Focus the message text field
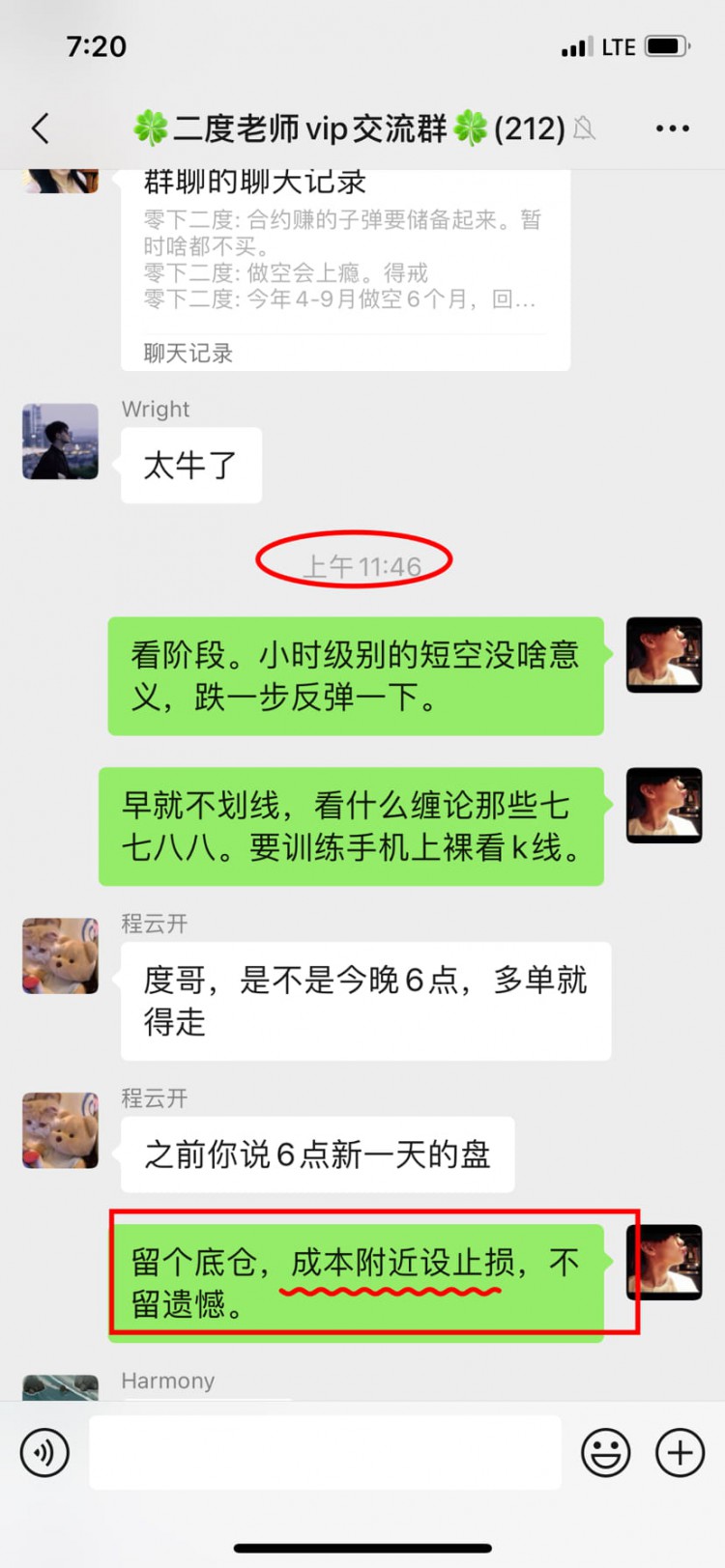Screen dimensions: 725x1568 coord(325,1452)
